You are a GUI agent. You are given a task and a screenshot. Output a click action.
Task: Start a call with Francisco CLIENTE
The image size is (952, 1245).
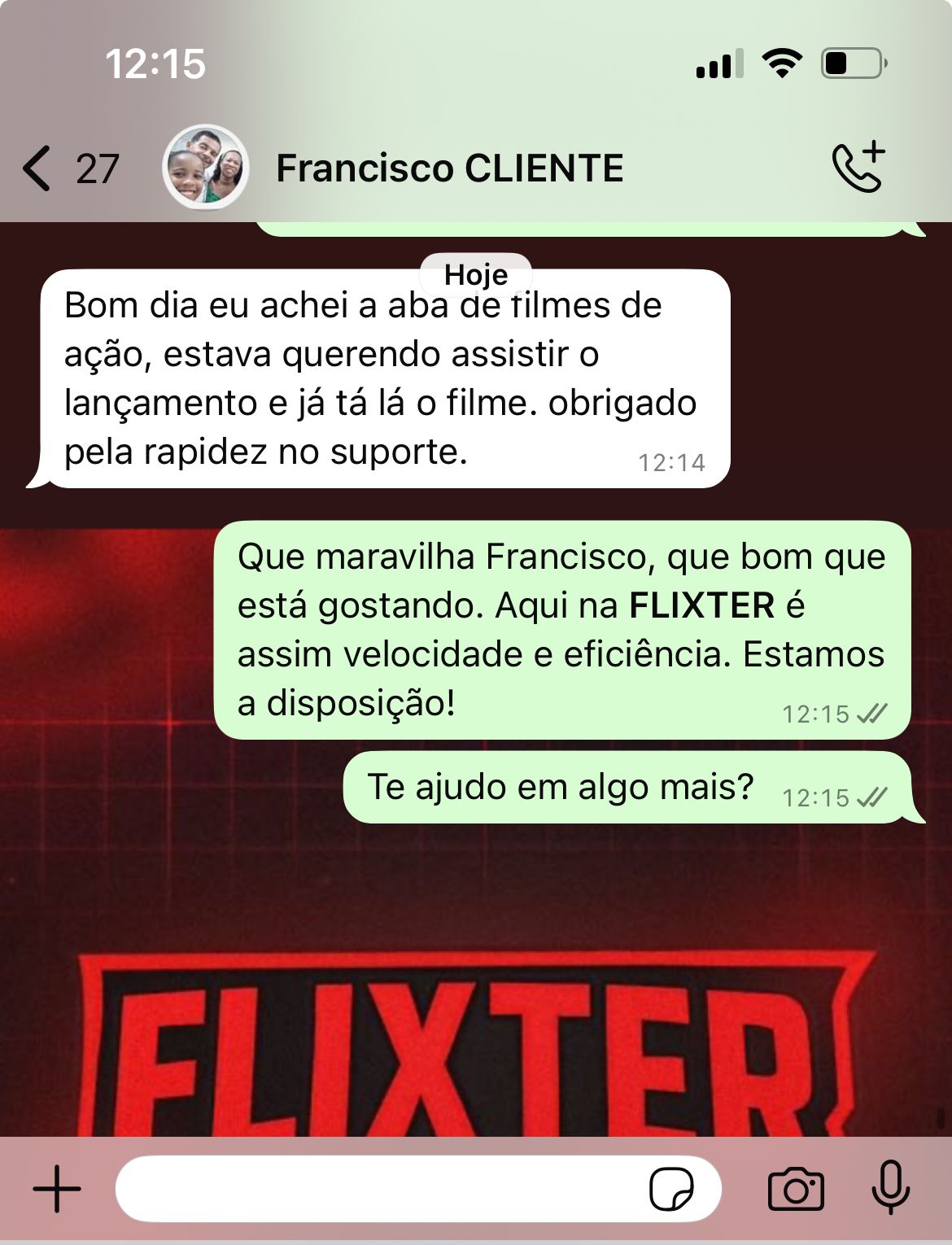(x=858, y=168)
